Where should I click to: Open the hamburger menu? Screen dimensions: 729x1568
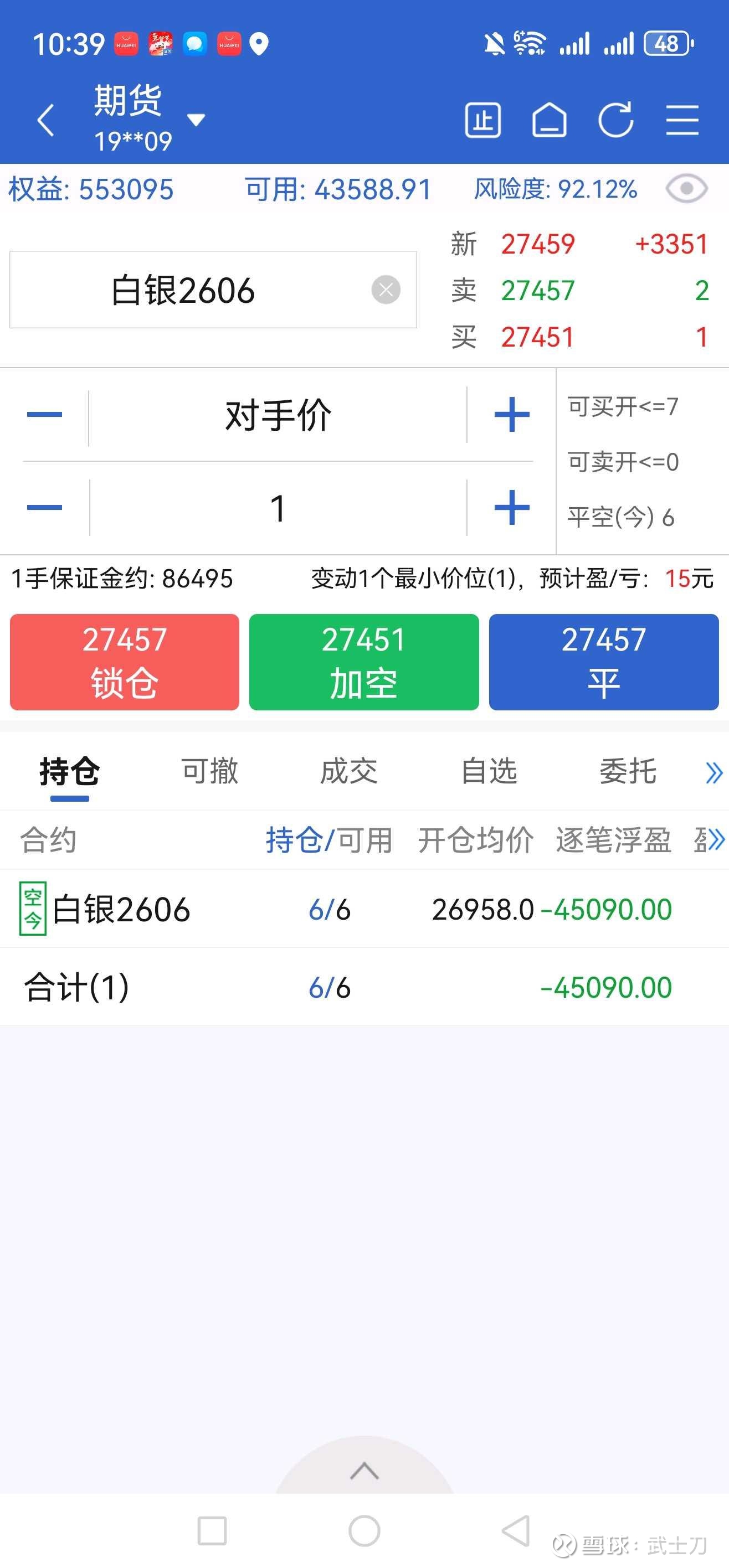click(x=682, y=120)
